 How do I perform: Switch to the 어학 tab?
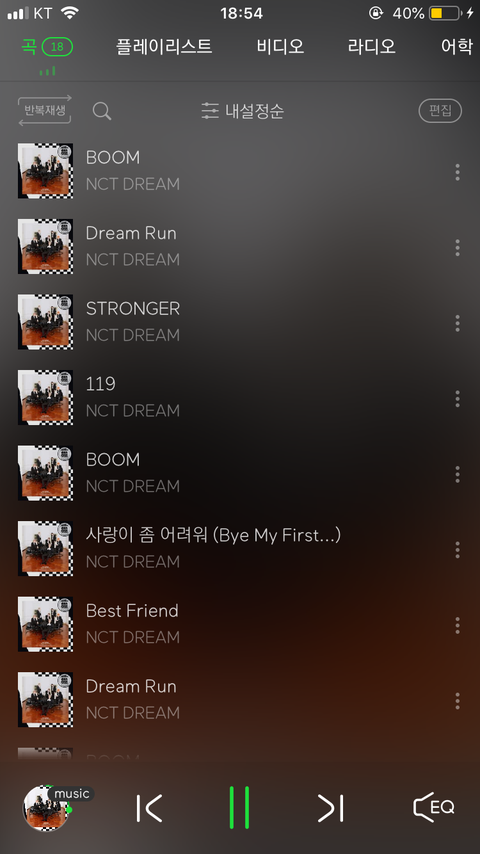tap(457, 46)
